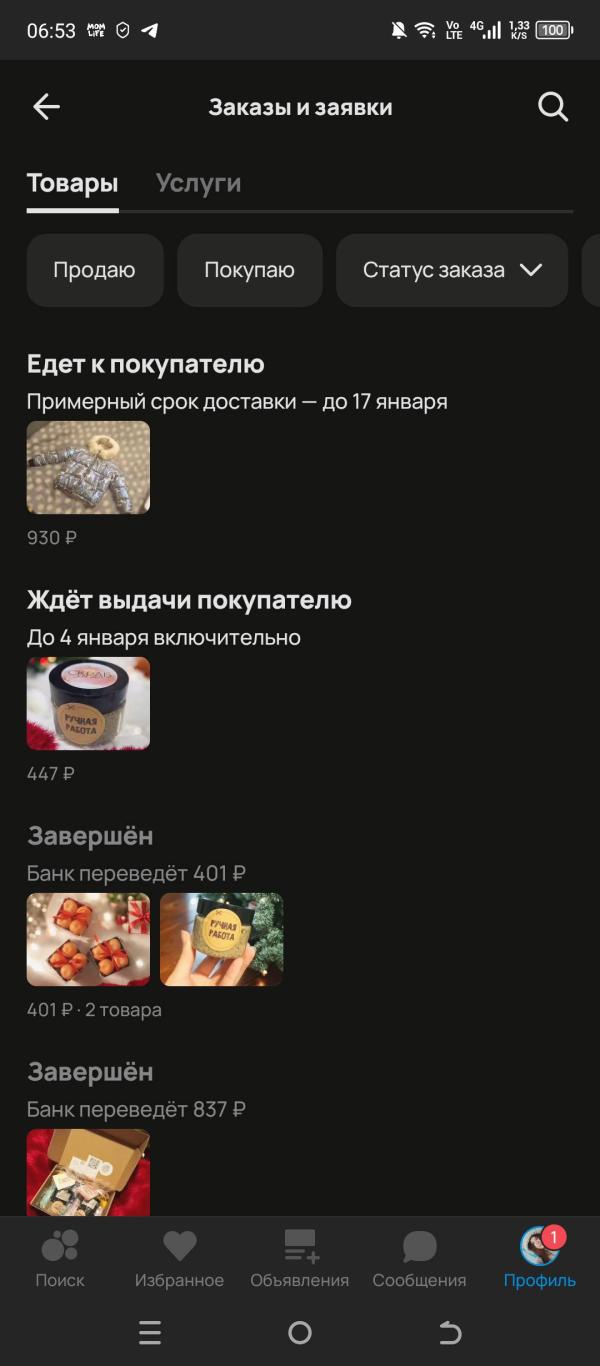Filter orders by Покупаю chip
This screenshot has height=1366, width=600.
point(249,270)
